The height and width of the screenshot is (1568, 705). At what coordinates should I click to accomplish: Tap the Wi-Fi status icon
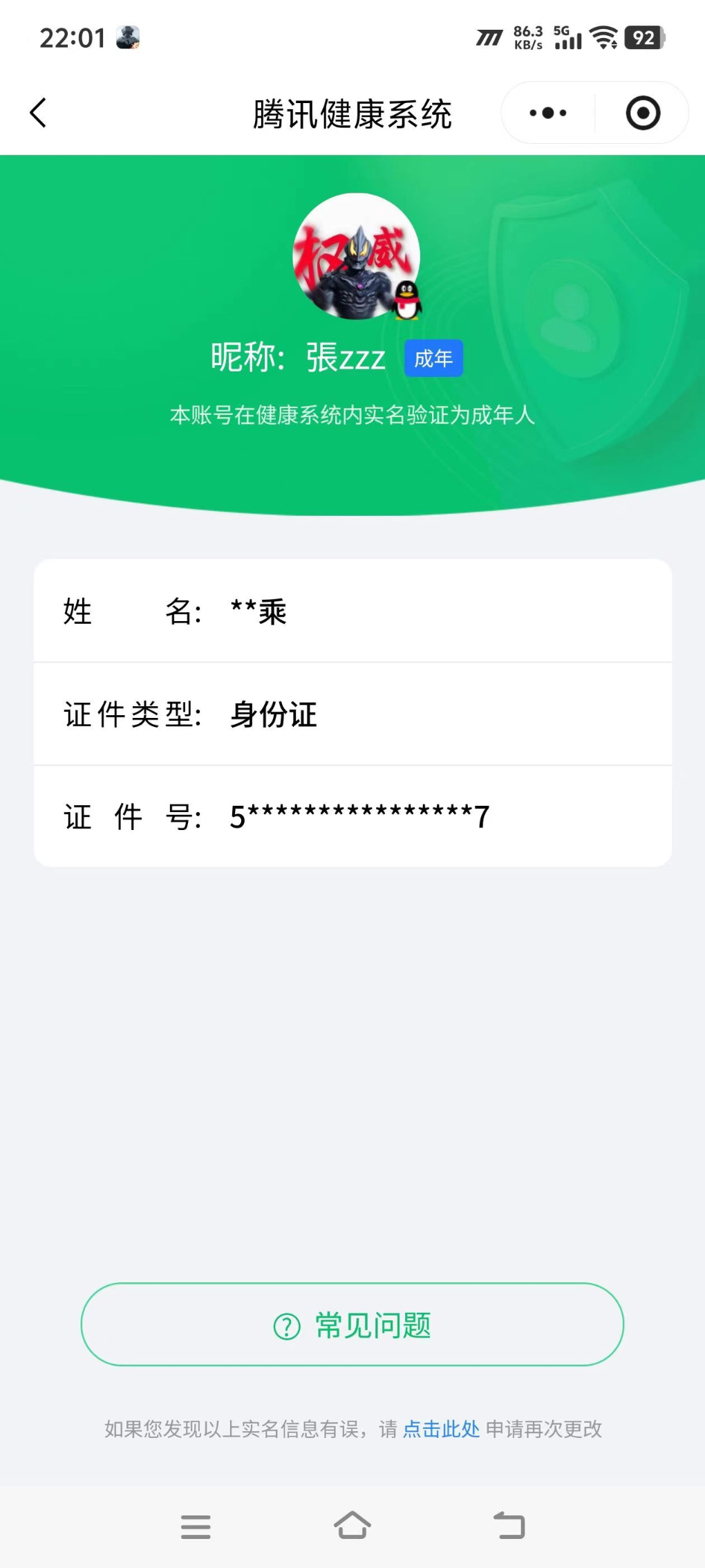pyautogui.click(x=604, y=38)
